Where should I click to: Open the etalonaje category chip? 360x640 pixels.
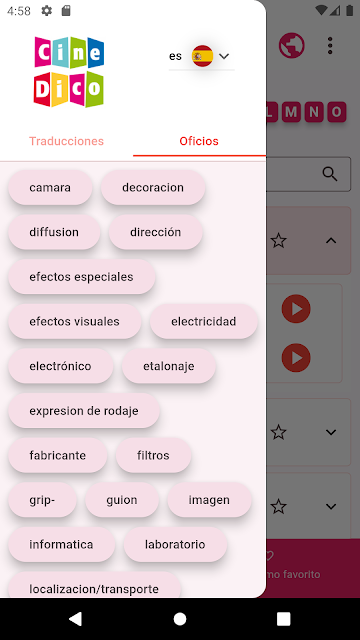coord(169,366)
